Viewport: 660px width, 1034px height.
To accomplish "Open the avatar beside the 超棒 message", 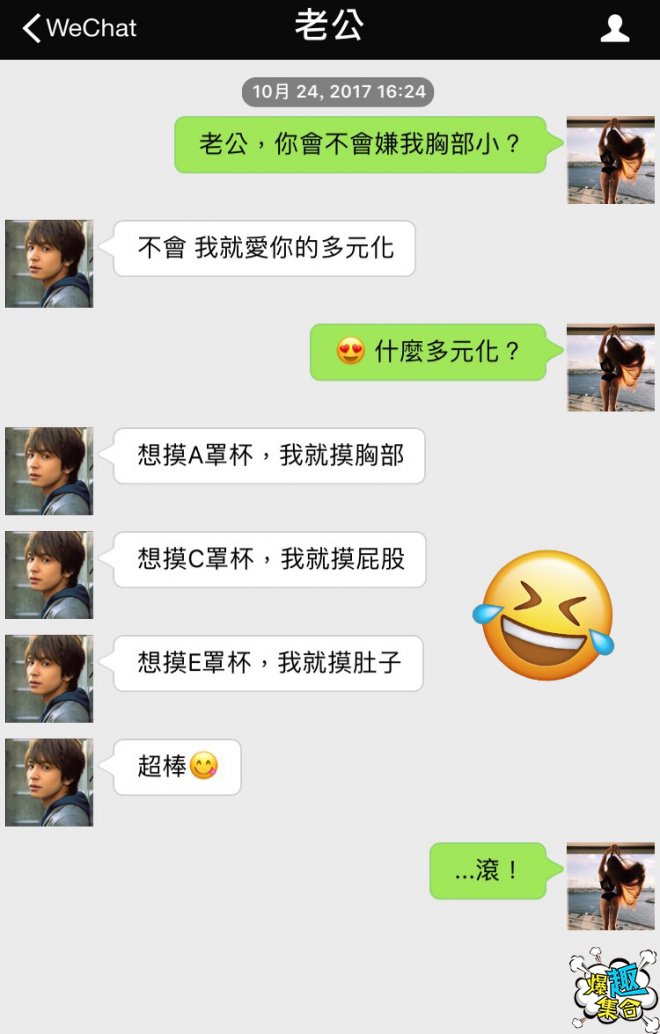I will click(49, 782).
